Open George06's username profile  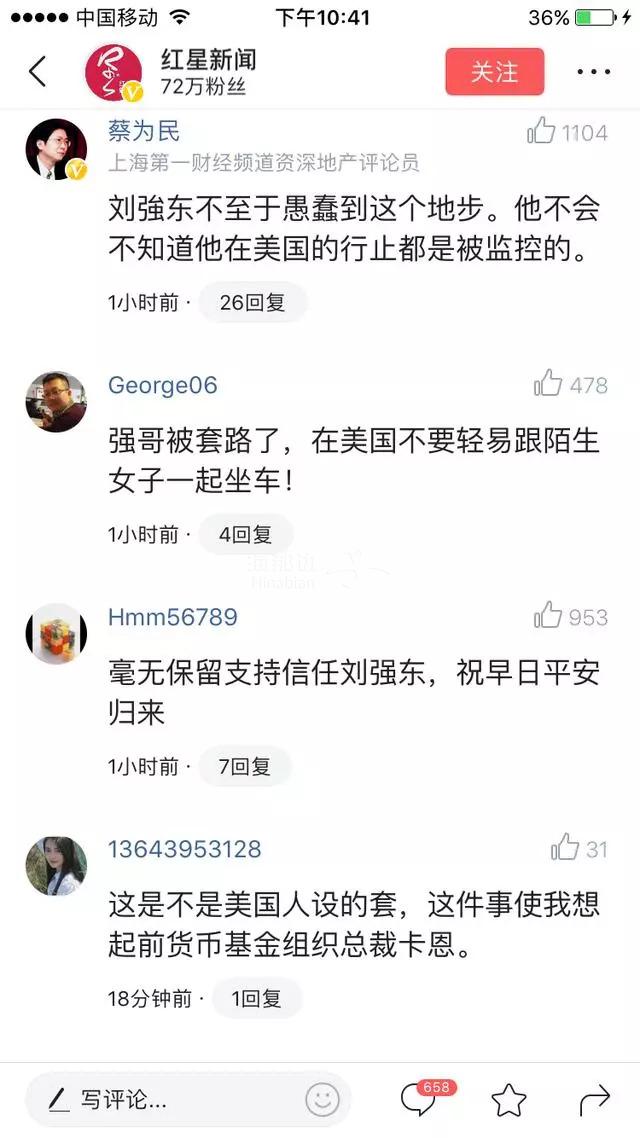162,385
